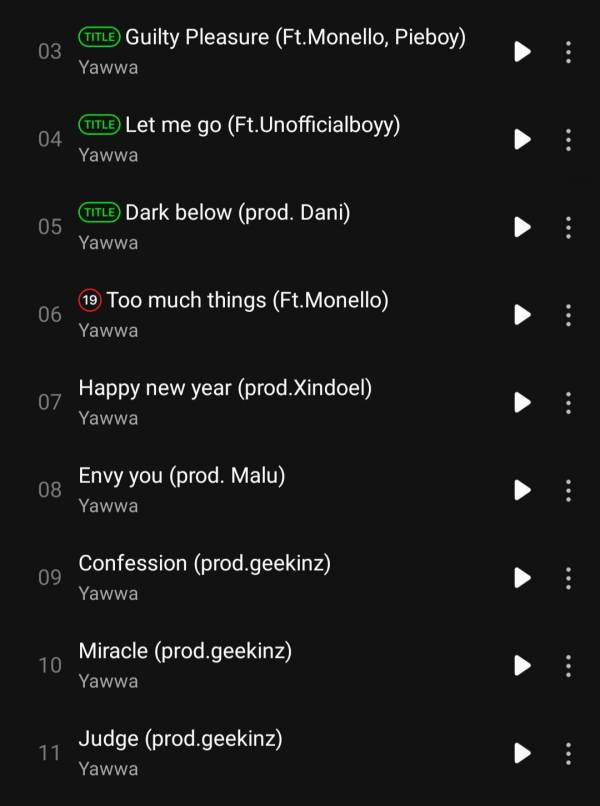Open more options for Judge

pyautogui.click(x=568, y=753)
